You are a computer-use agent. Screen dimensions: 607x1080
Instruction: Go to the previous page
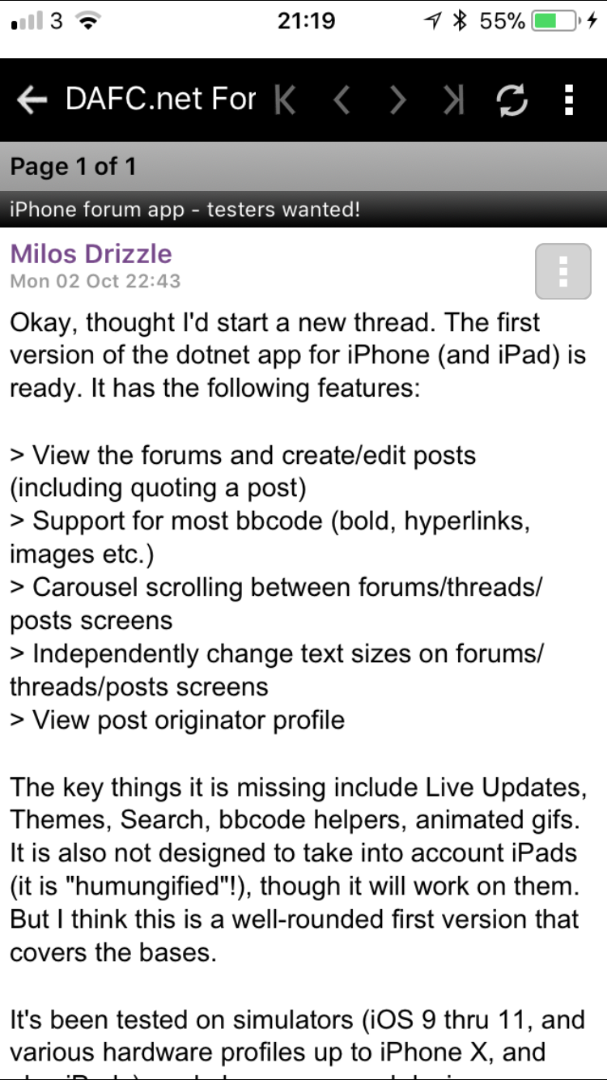341,101
